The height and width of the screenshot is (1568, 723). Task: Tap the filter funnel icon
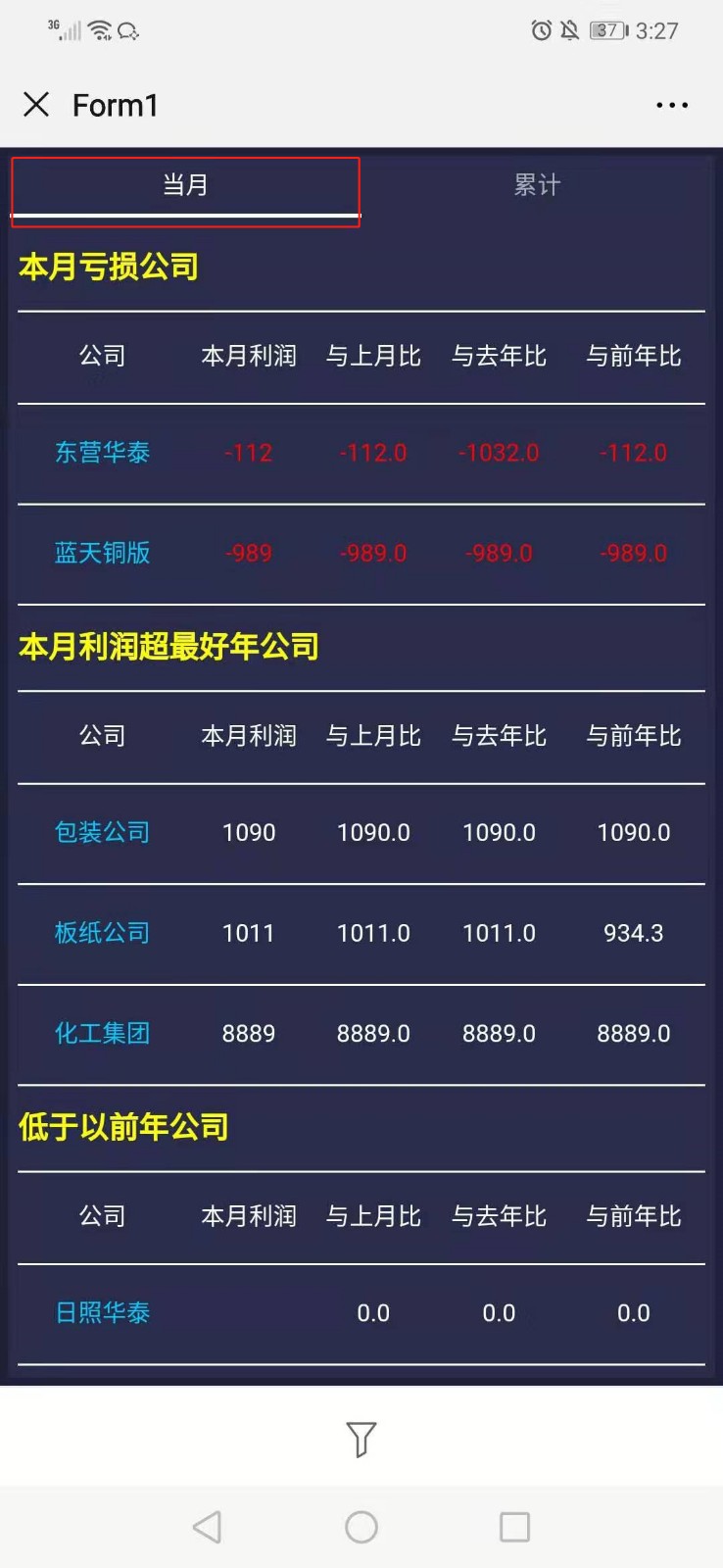tap(361, 1439)
